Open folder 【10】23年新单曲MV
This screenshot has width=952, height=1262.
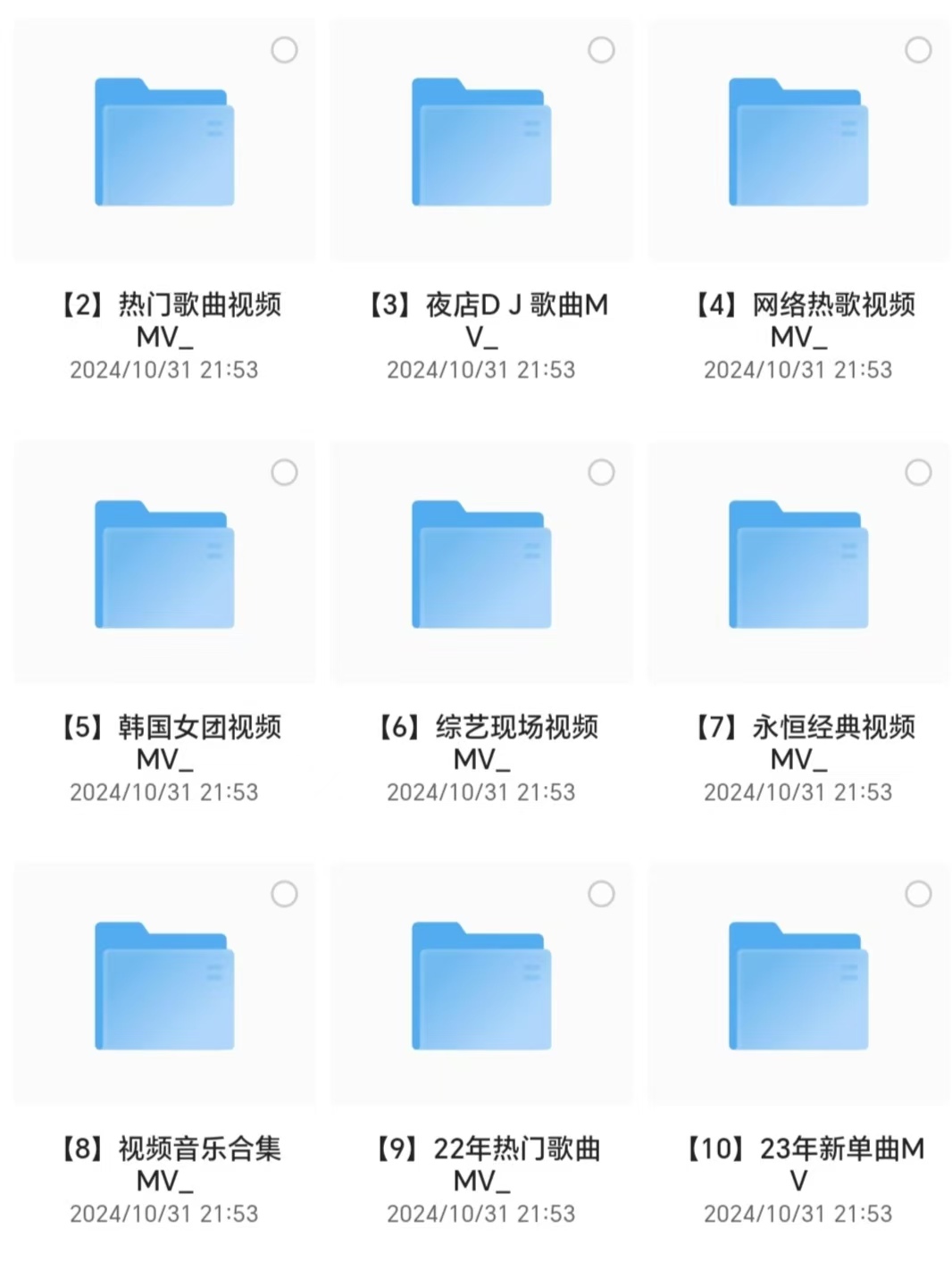[x=798, y=986]
